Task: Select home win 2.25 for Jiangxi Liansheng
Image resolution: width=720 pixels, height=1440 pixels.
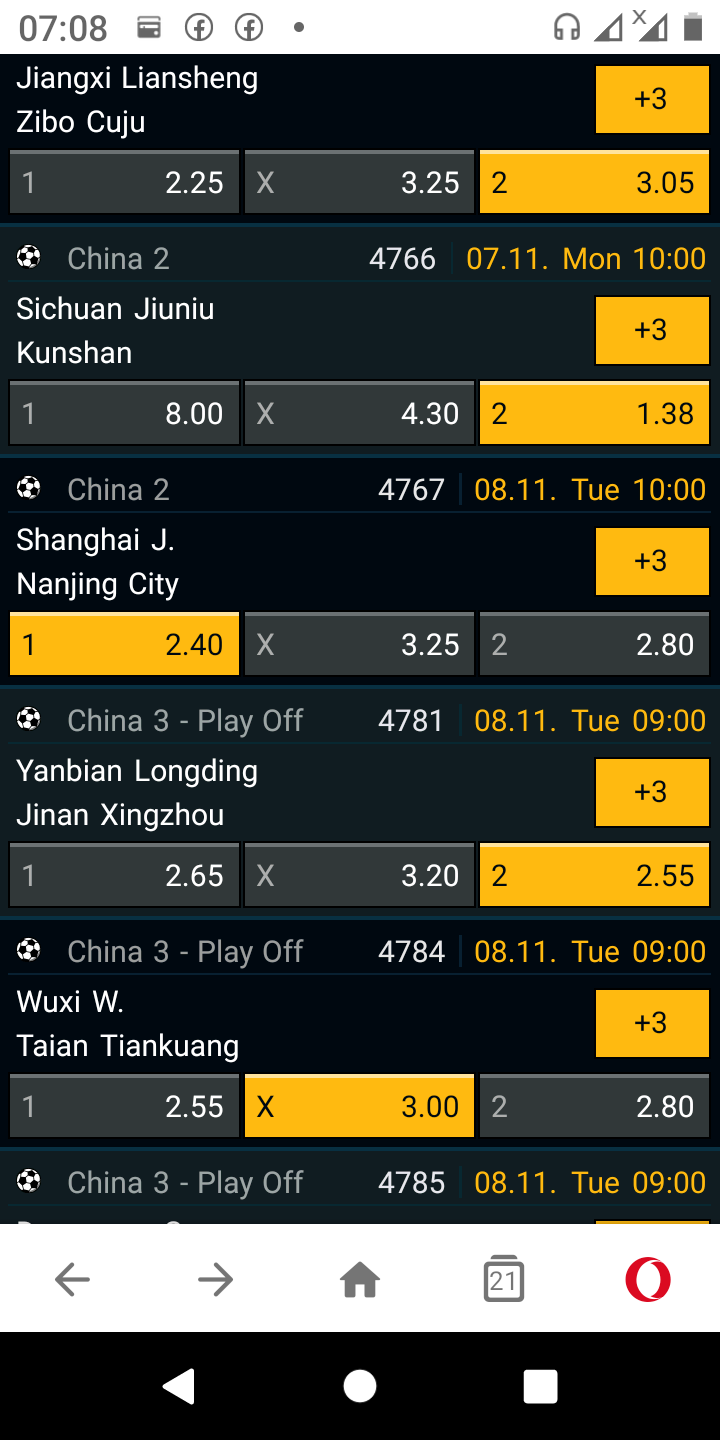Action: click(x=125, y=182)
